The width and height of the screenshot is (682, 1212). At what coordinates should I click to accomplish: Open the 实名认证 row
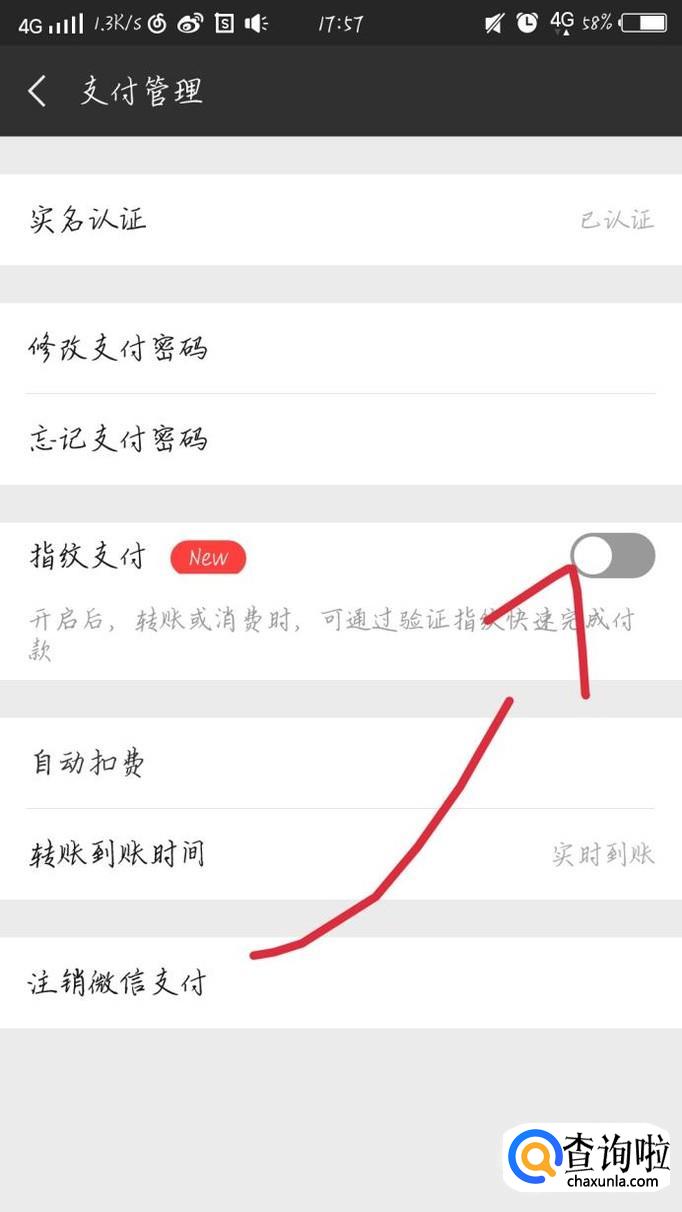[341, 219]
